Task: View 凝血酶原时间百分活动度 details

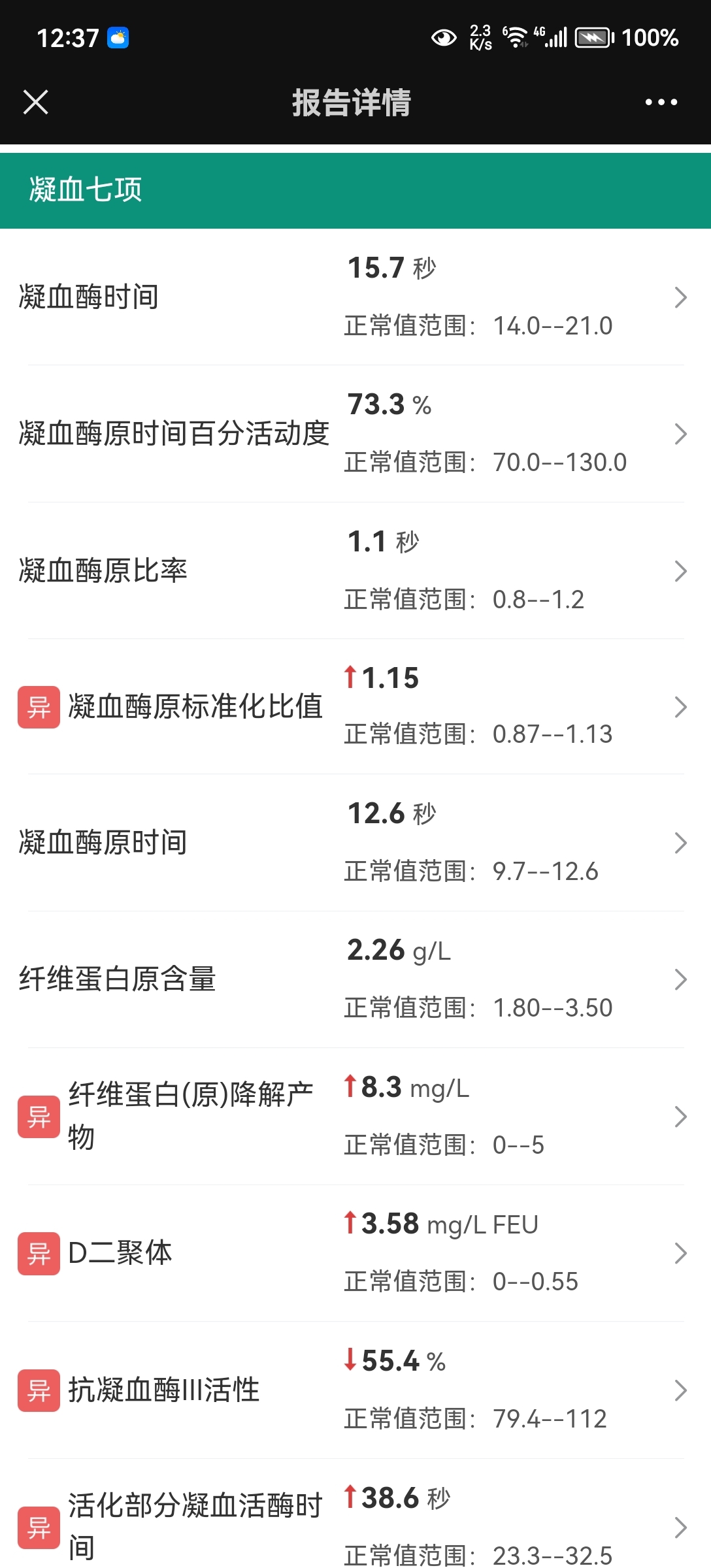Action: [x=355, y=434]
